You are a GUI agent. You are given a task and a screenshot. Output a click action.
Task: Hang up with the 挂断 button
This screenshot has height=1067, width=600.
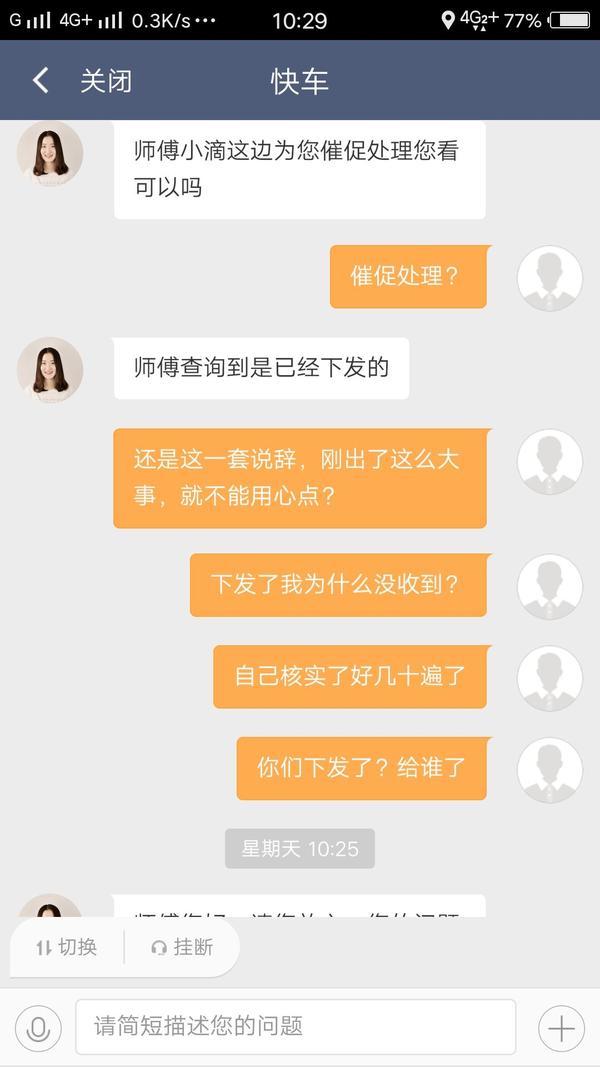(x=182, y=947)
